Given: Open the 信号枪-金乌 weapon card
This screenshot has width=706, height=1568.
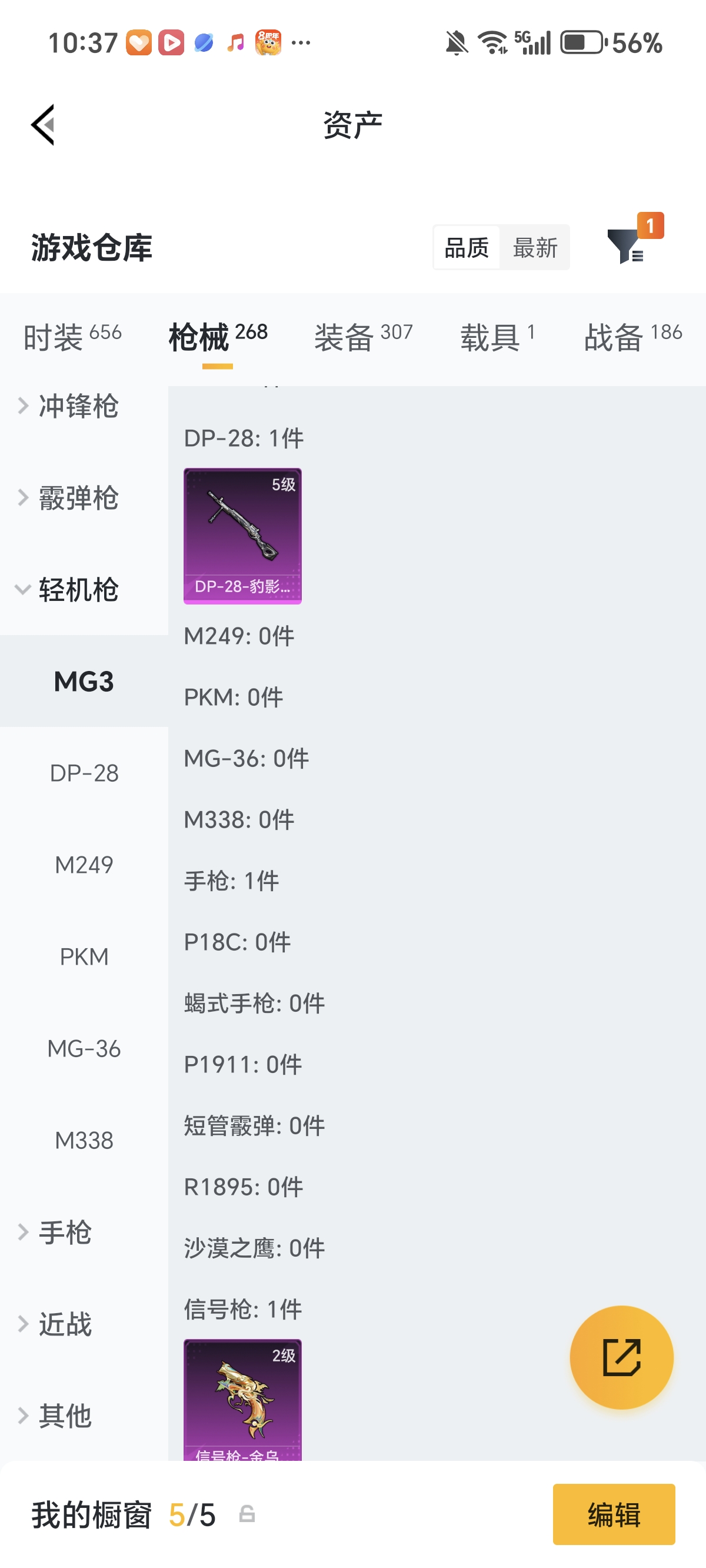Looking at the screenshot, I should point(243,1400).
